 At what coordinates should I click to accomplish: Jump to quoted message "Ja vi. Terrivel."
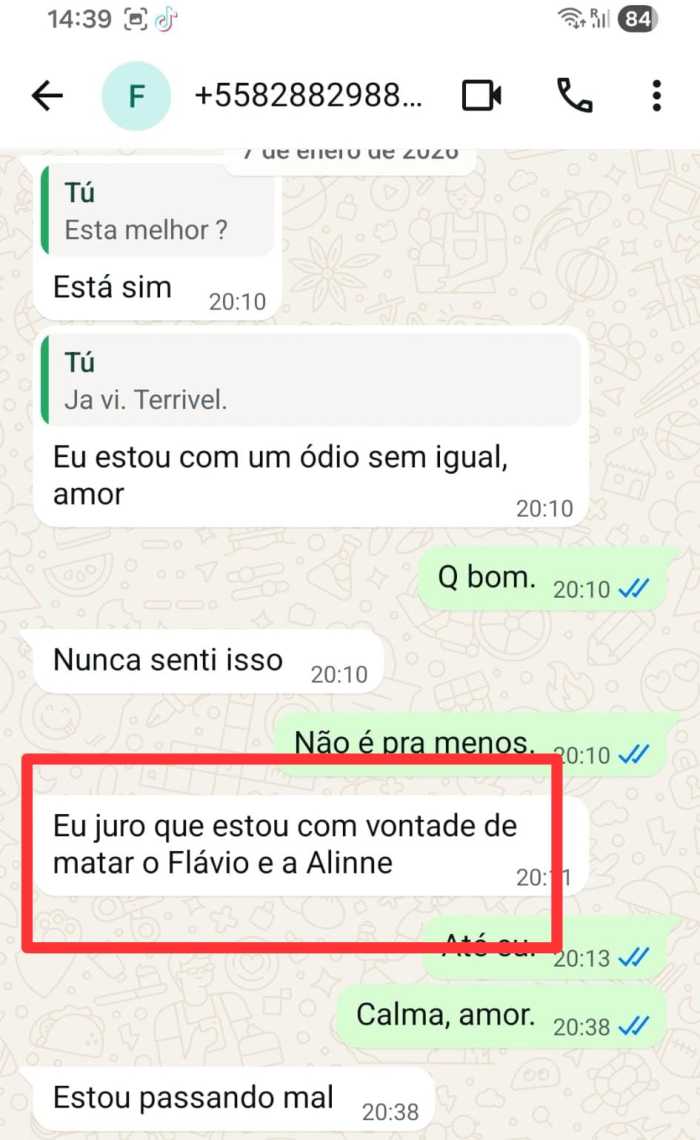[310, 380]
